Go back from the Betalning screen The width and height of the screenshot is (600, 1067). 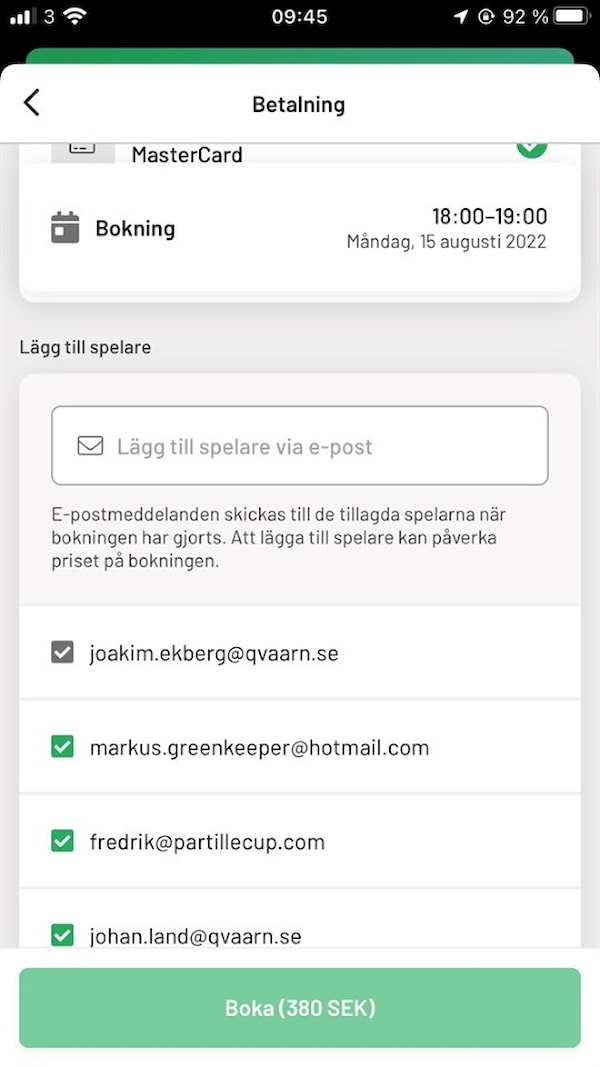(32, 103)
